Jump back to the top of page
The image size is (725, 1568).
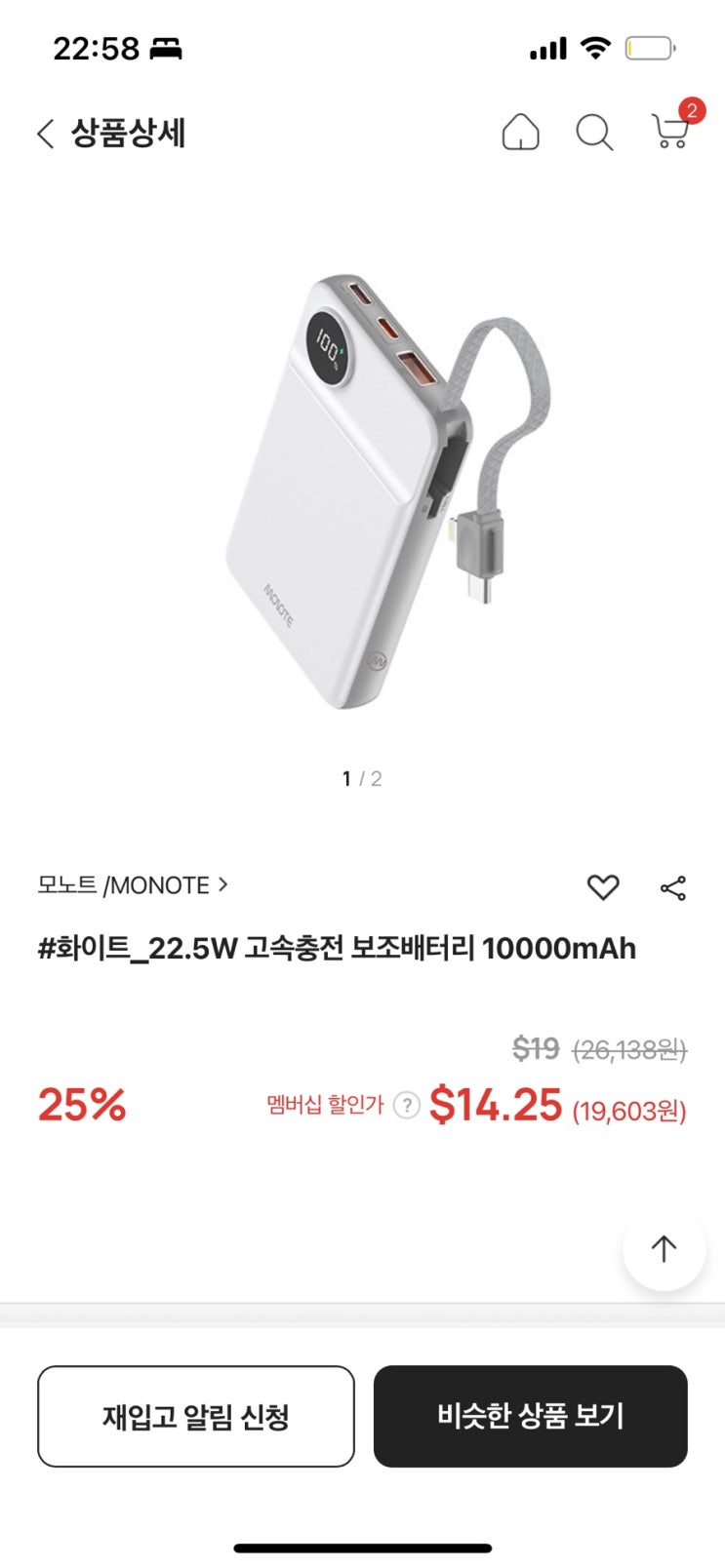(664, 1249)
